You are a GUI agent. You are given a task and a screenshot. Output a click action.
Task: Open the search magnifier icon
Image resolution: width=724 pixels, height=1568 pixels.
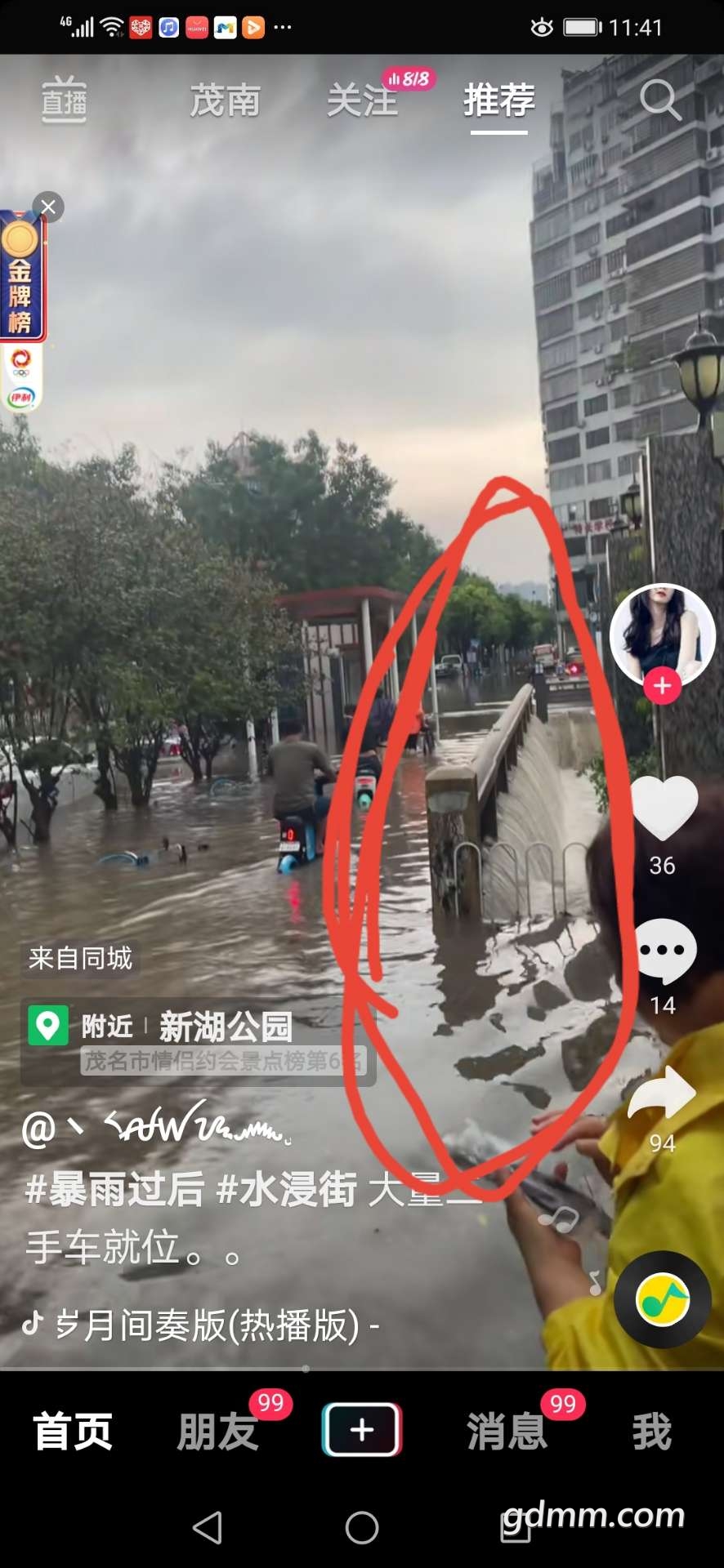click(659, 100)
